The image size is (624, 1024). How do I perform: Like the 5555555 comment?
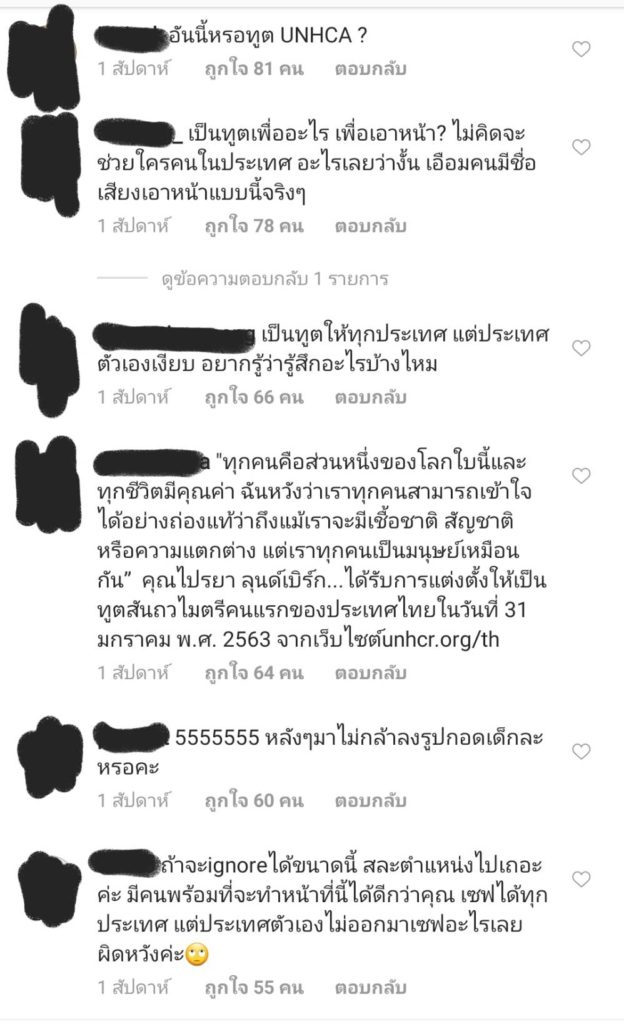(x=581, y=751)
